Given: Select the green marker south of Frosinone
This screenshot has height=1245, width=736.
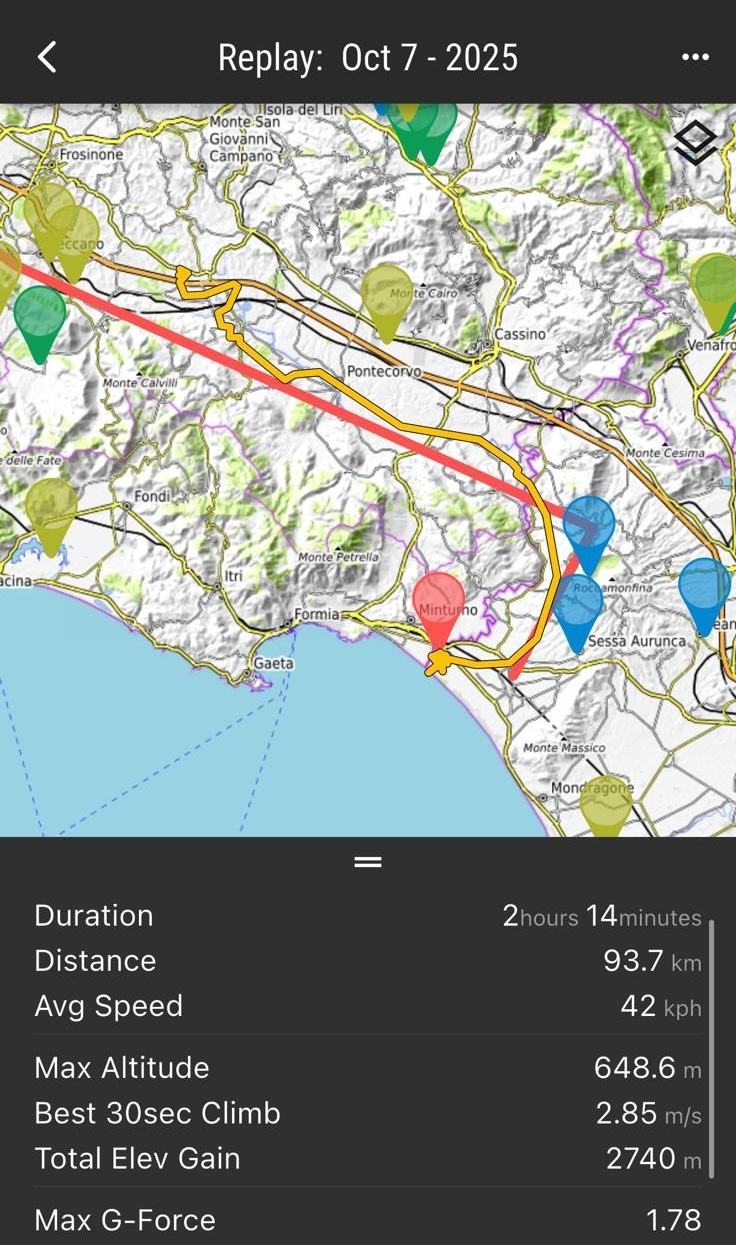Looking at the screenshot, I should point(40,315).
